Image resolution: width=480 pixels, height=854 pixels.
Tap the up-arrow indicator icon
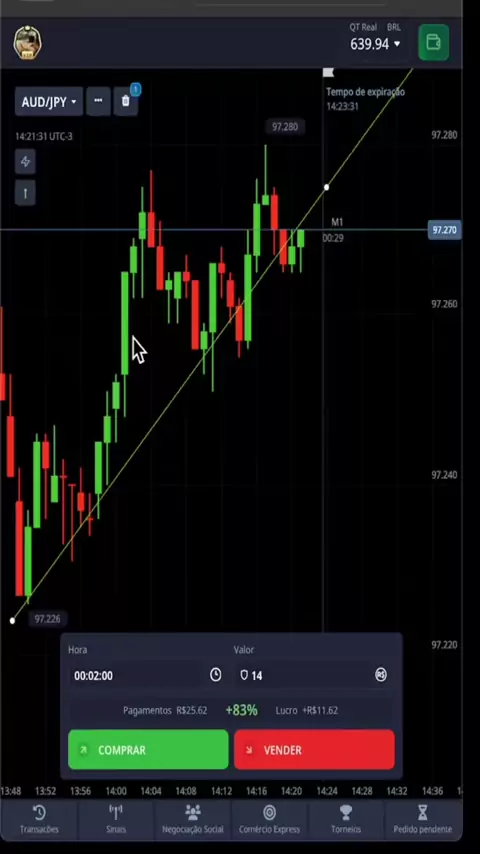tap(25, 193)
